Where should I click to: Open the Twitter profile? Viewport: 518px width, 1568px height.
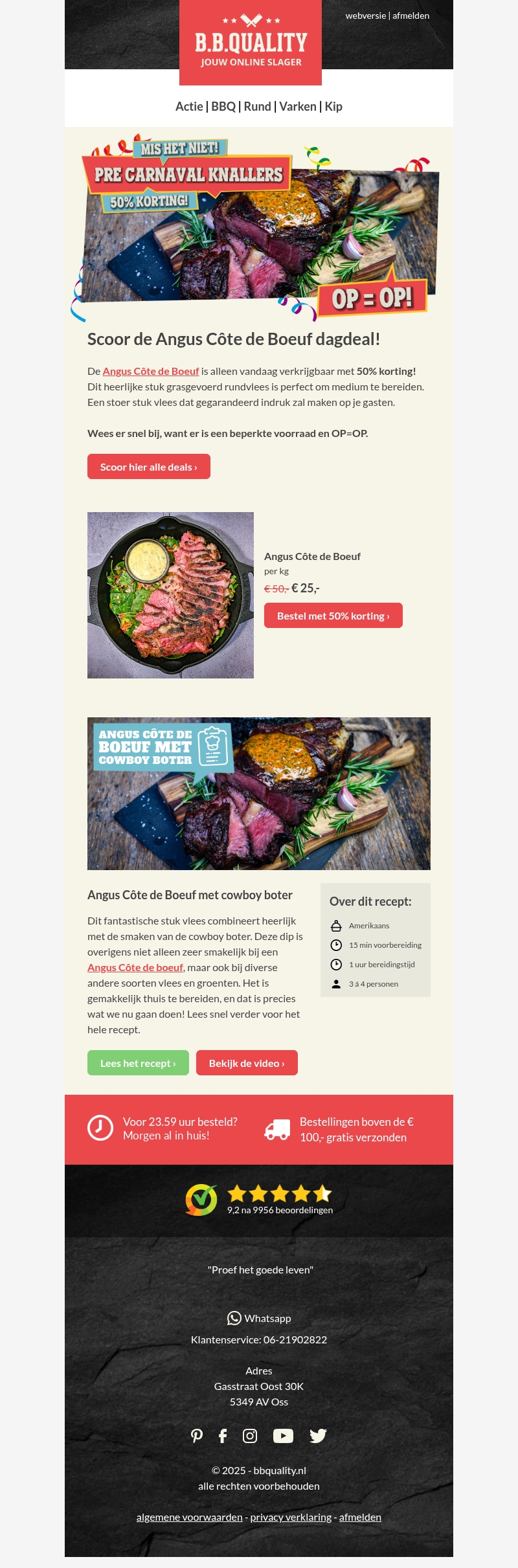tap(318, 1436)
